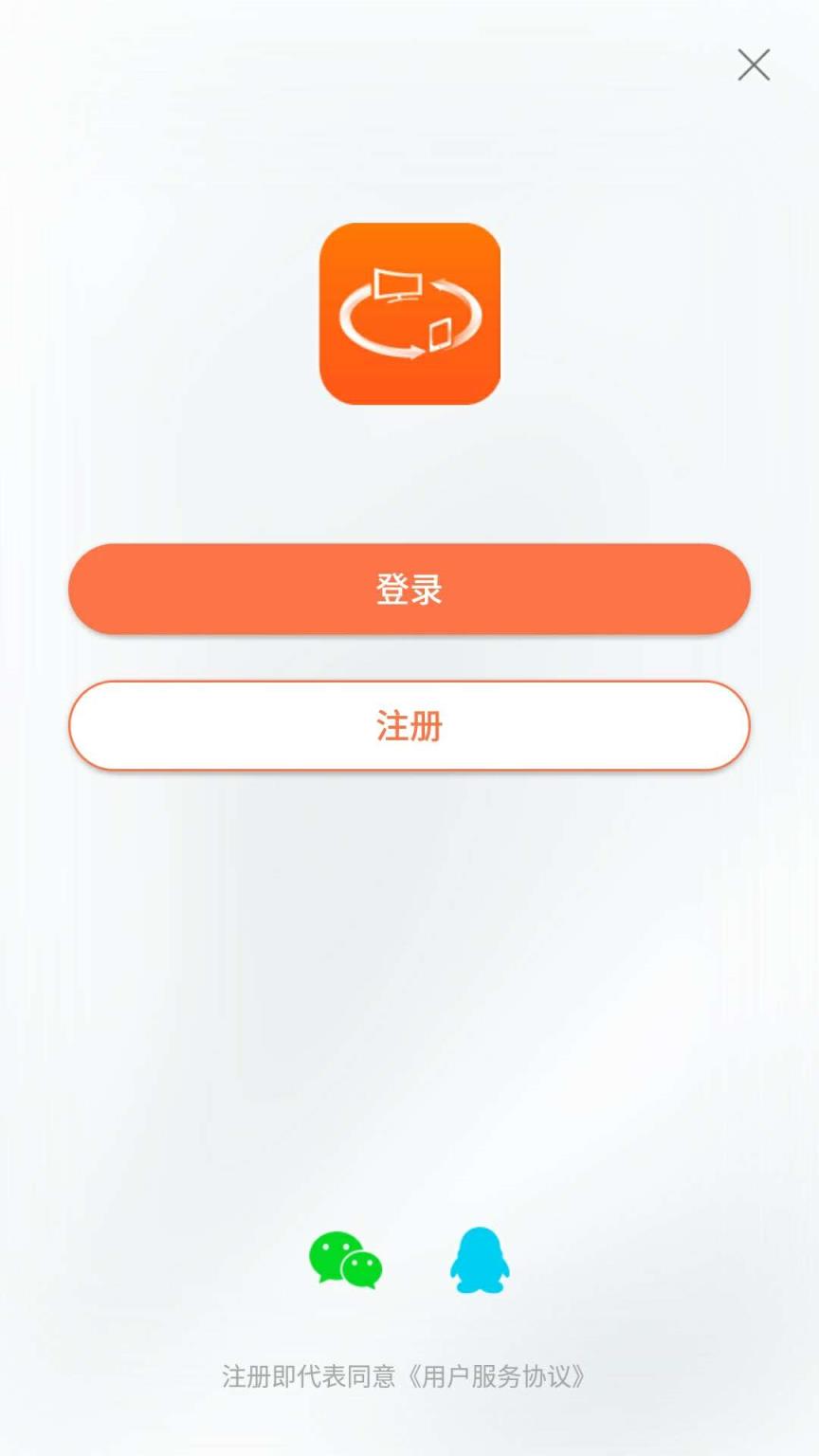819x1456 pixels.
Task: Tap the orange filled login button
Action: (x=409, y=589)
